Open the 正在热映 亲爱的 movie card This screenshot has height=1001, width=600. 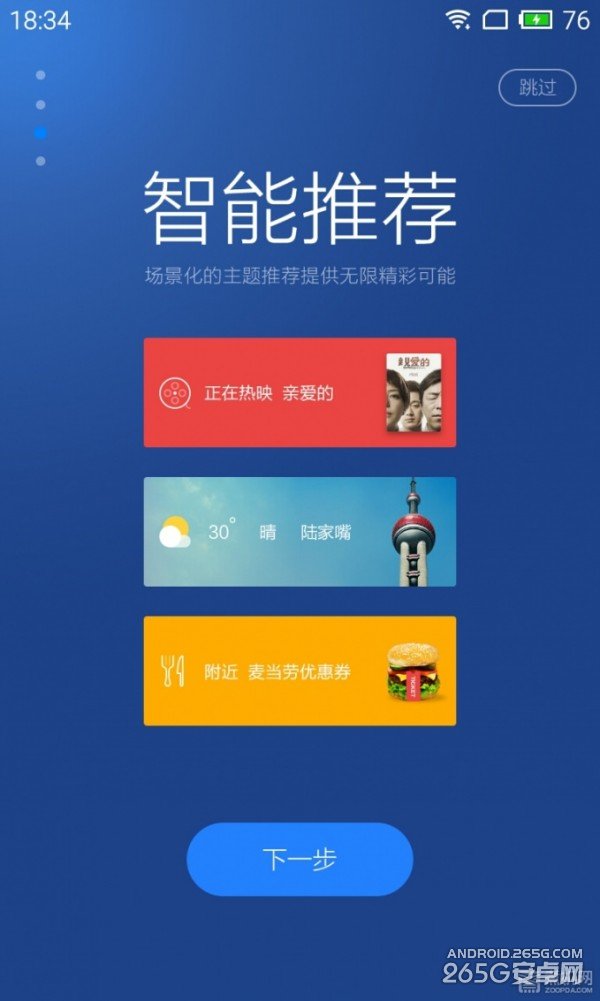[300, 392]
